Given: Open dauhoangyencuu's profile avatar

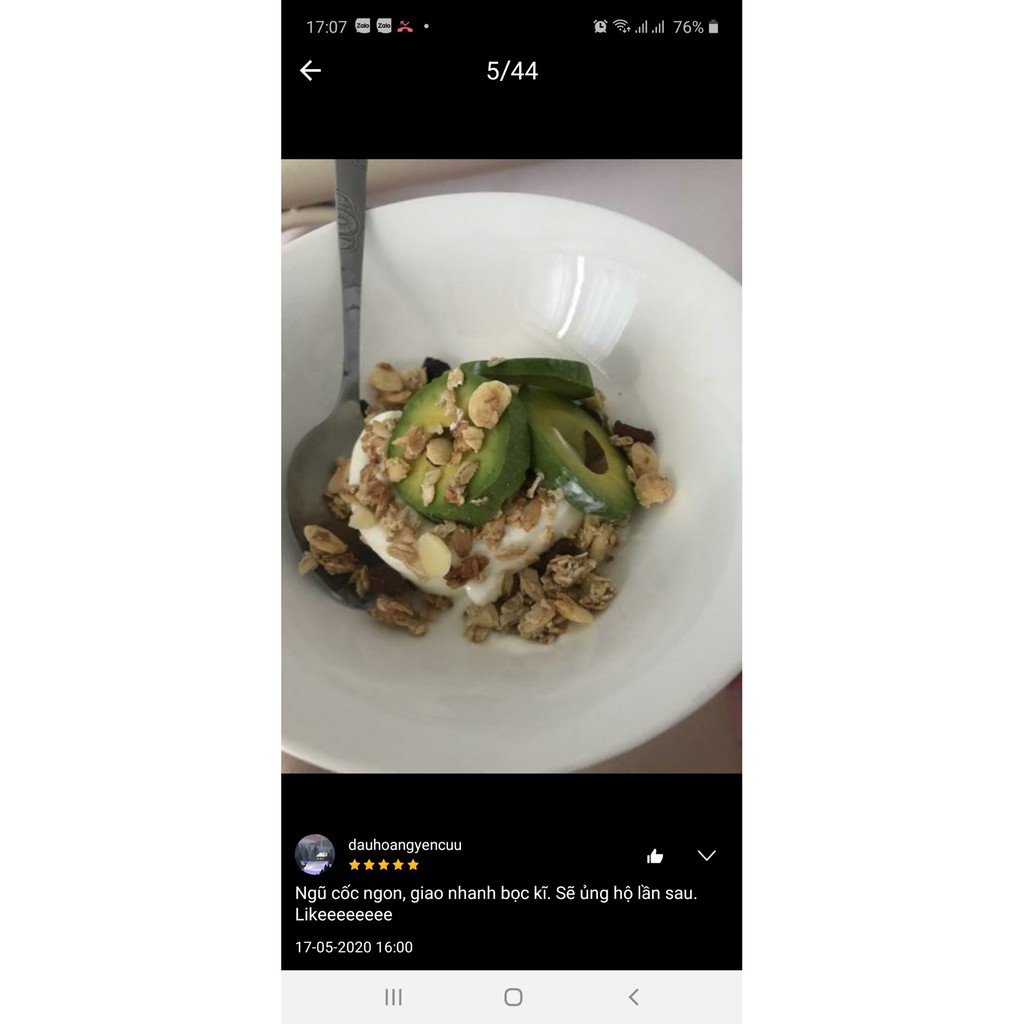Looking at the screenshot, I should pyautogui.click(x=315, y=854).
